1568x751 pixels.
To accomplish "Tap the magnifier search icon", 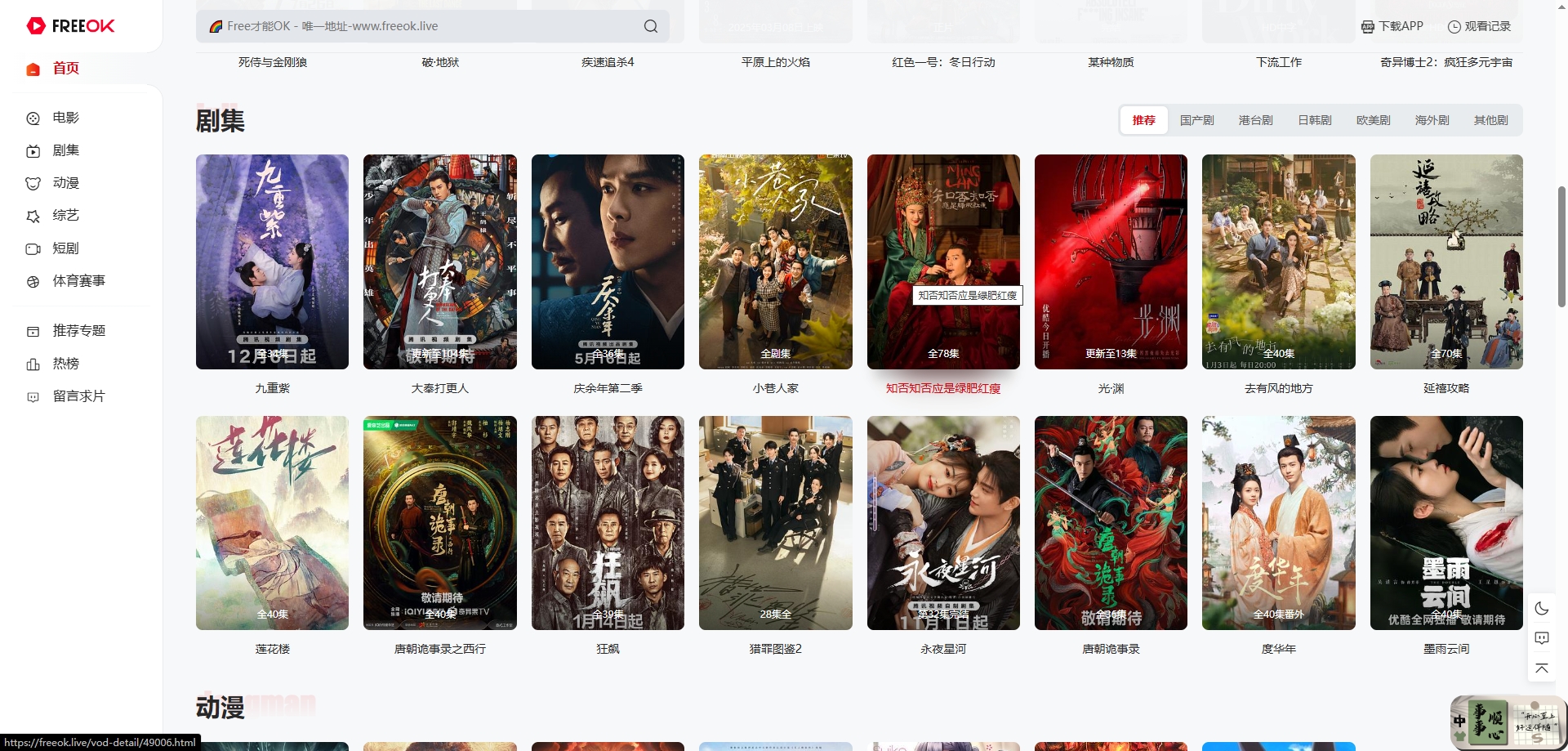I will coord(650,26).
